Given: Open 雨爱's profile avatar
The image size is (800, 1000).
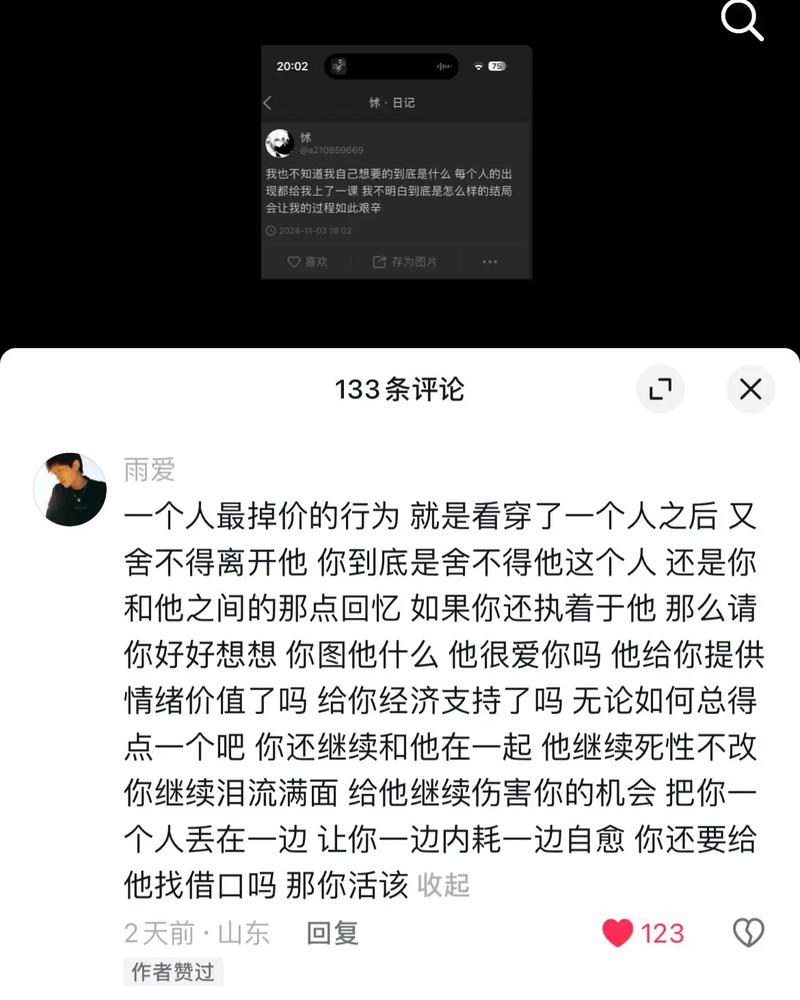Looking at the screenshot, I should click(70, 489).
